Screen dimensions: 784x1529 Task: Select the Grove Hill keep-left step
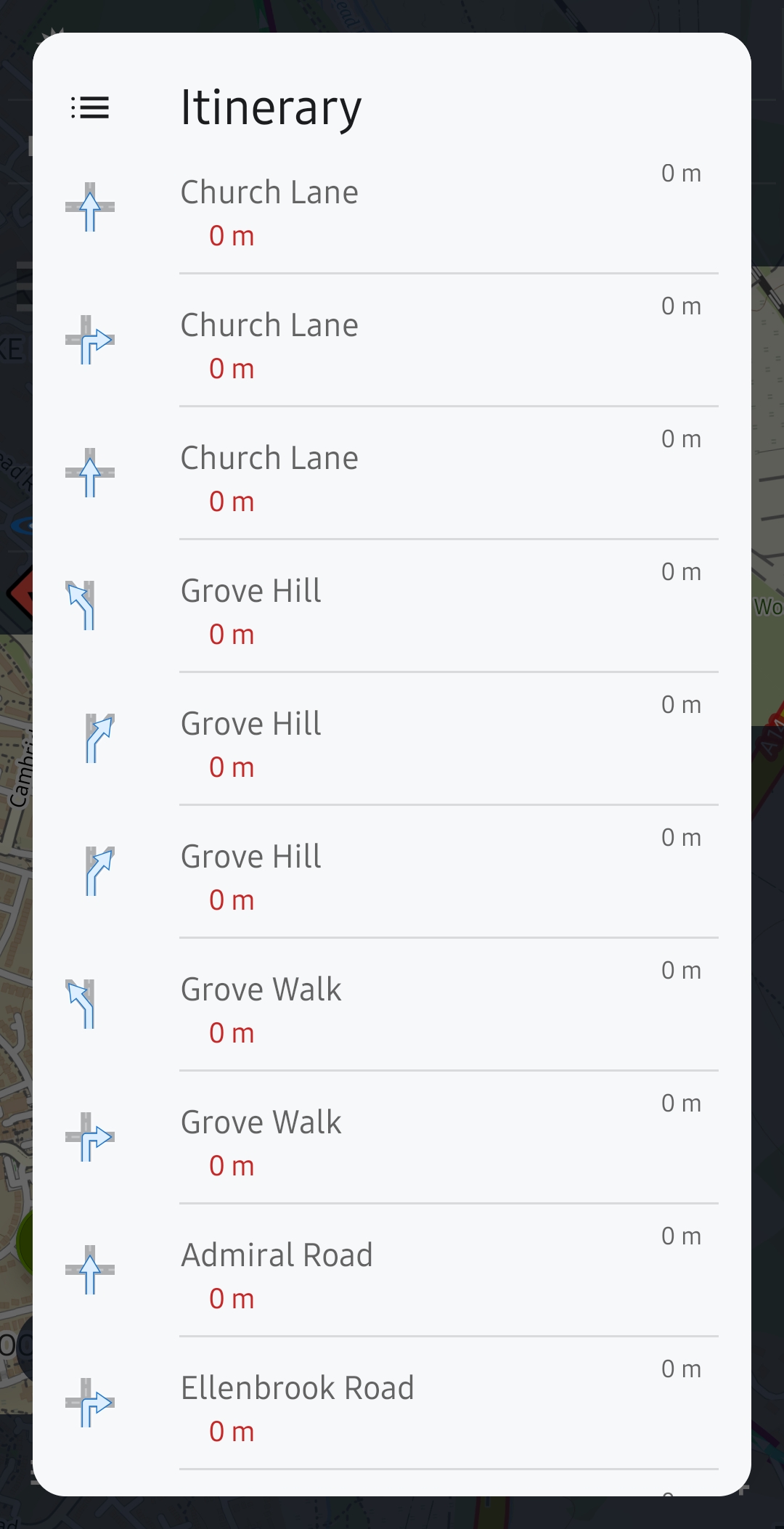pos(392,607)
